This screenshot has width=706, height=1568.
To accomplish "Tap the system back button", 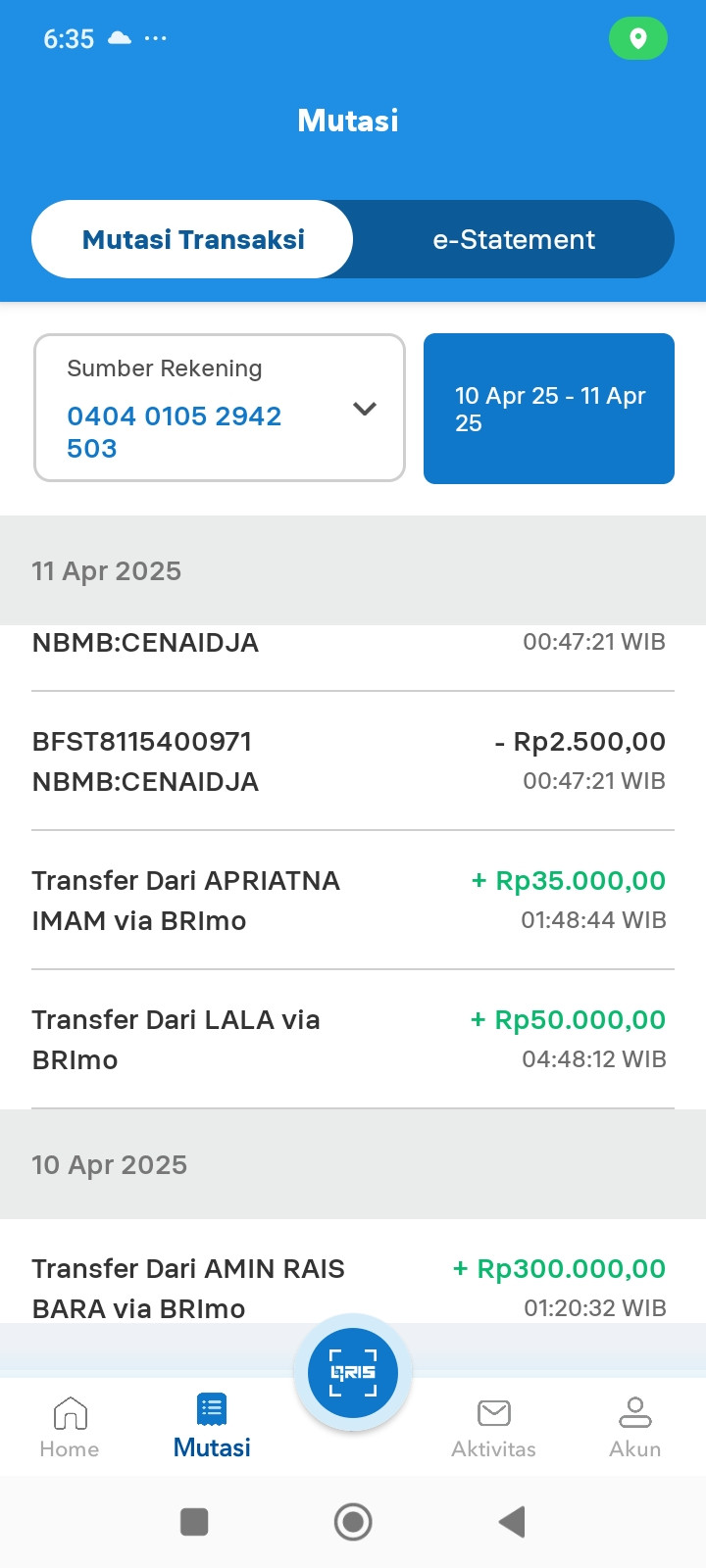I will [512, 1522].
